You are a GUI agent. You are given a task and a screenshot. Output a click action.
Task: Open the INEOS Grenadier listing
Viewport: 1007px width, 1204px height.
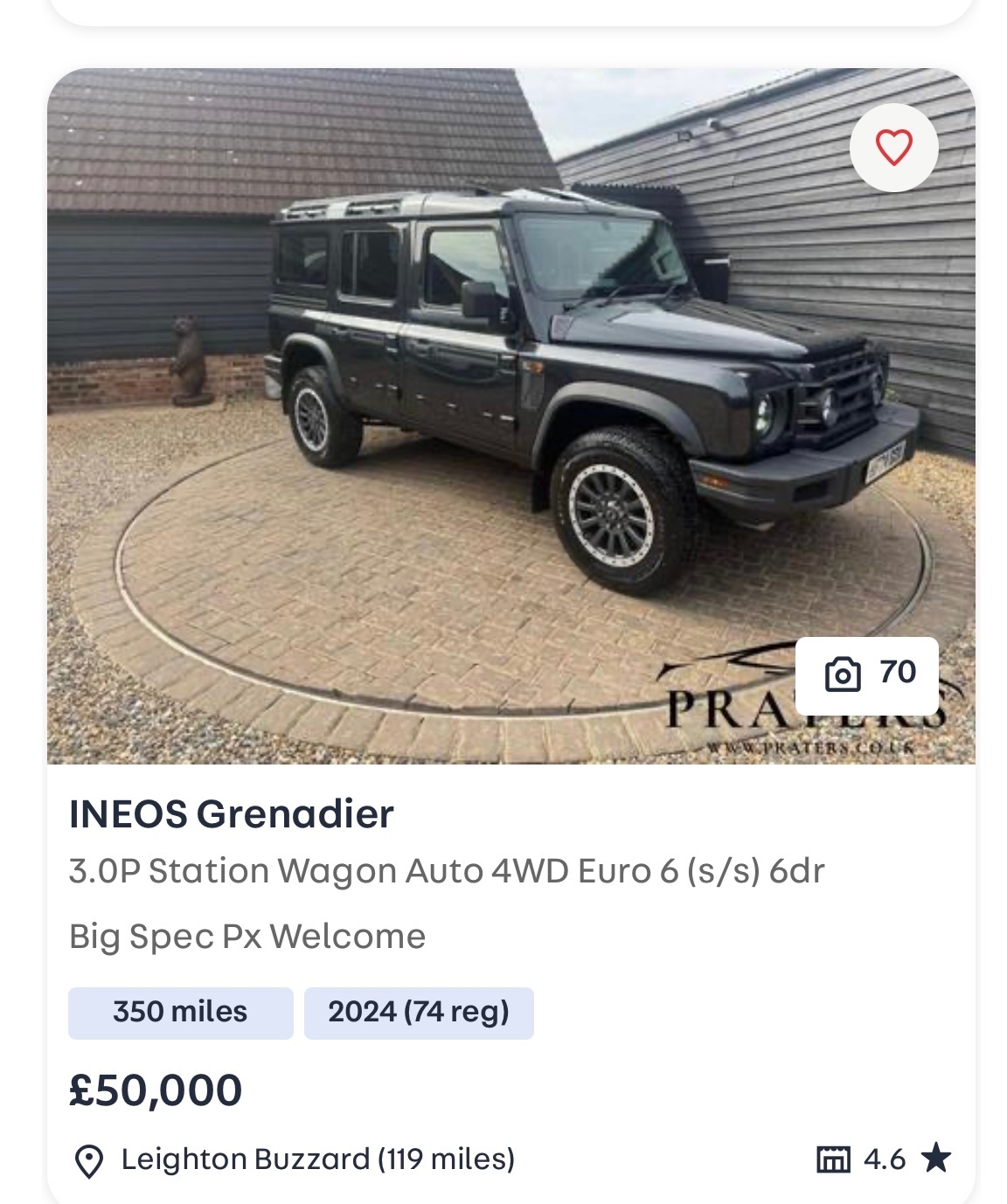pyautogui.click(x=232, y=813)
